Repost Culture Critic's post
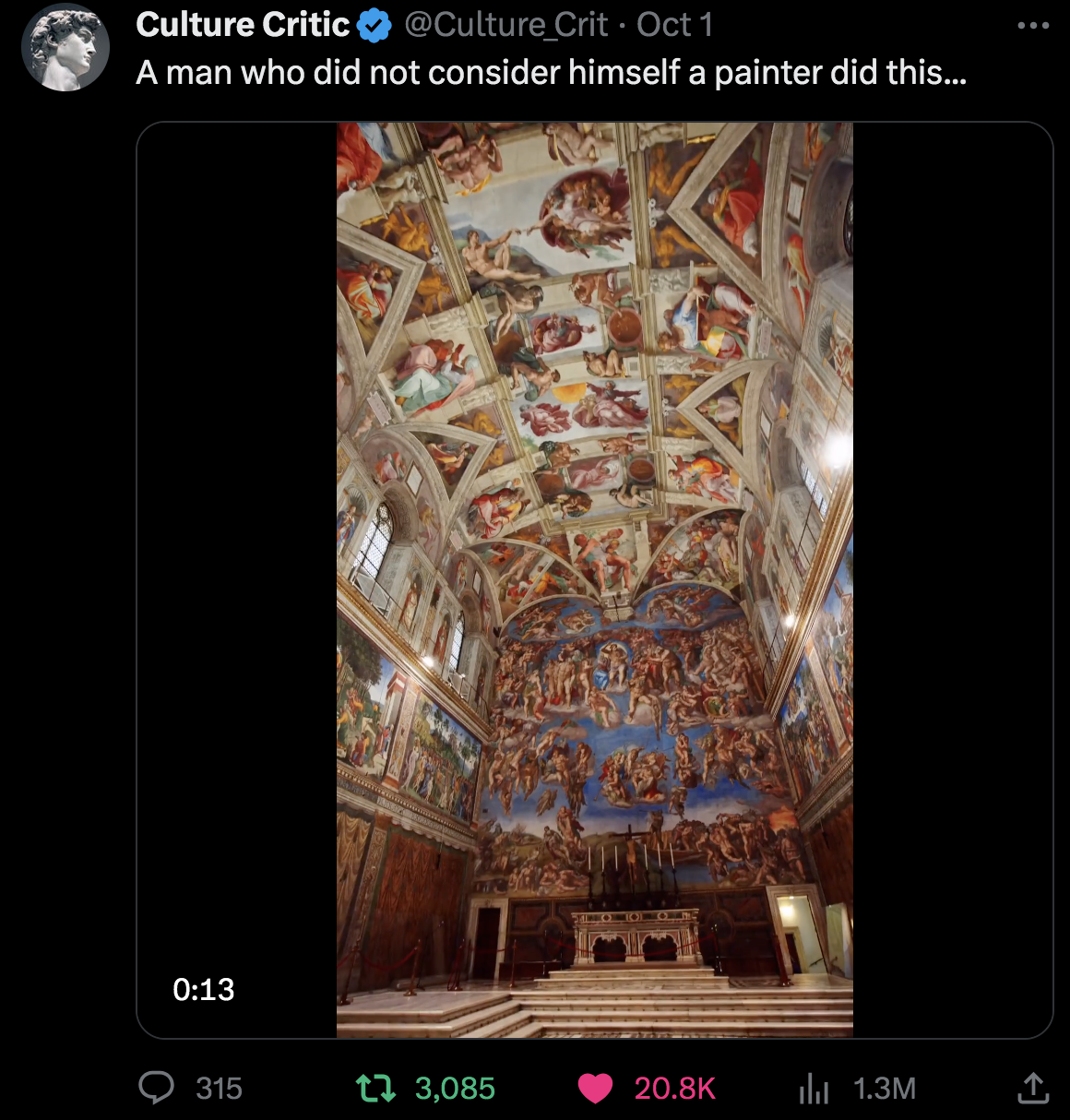This screenshot has height=1120, width=1070. pyautogui.click(x=376, y=1088)
